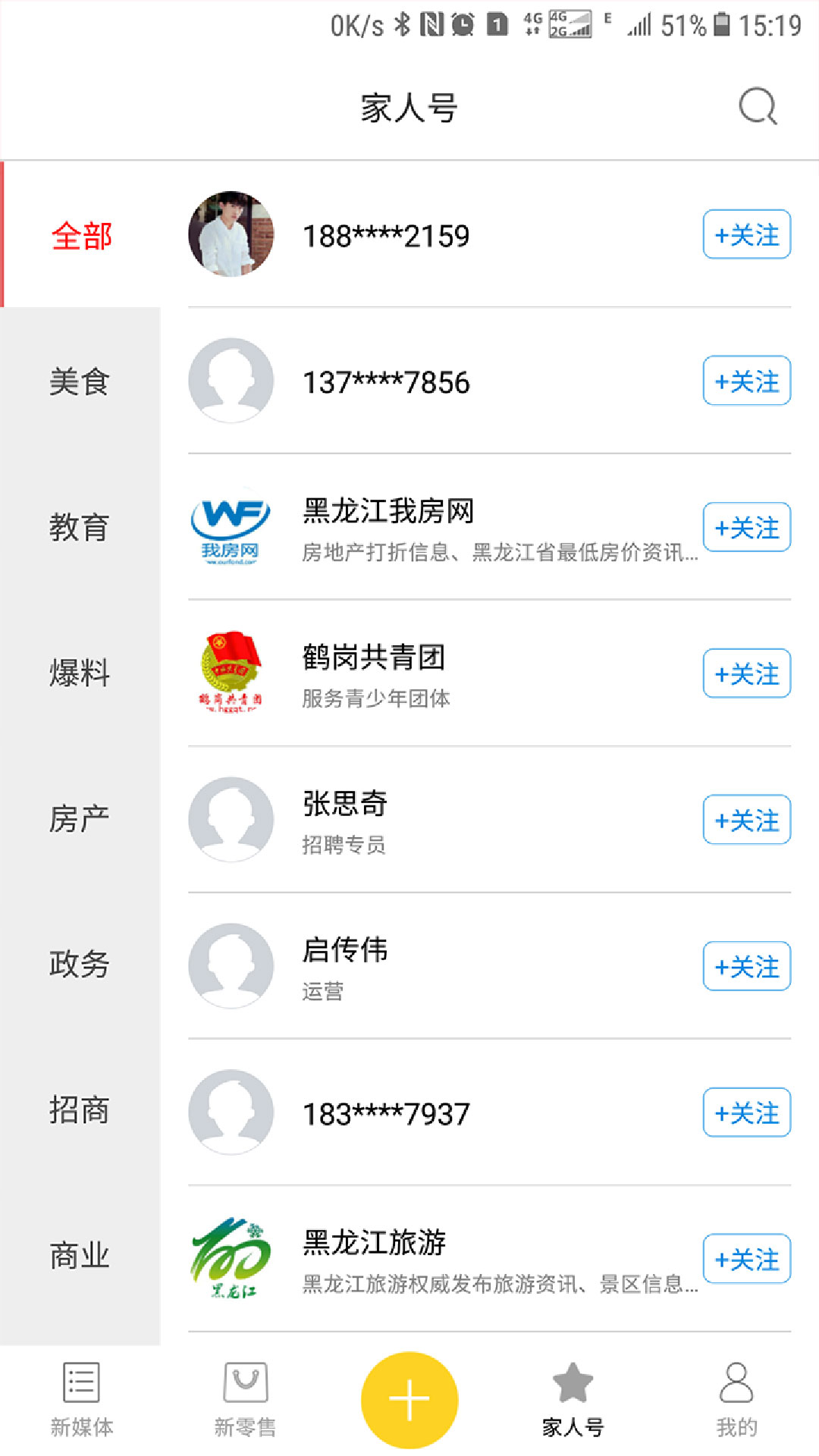
Task: Follow the account 137****7856
Action: [746, 381]
